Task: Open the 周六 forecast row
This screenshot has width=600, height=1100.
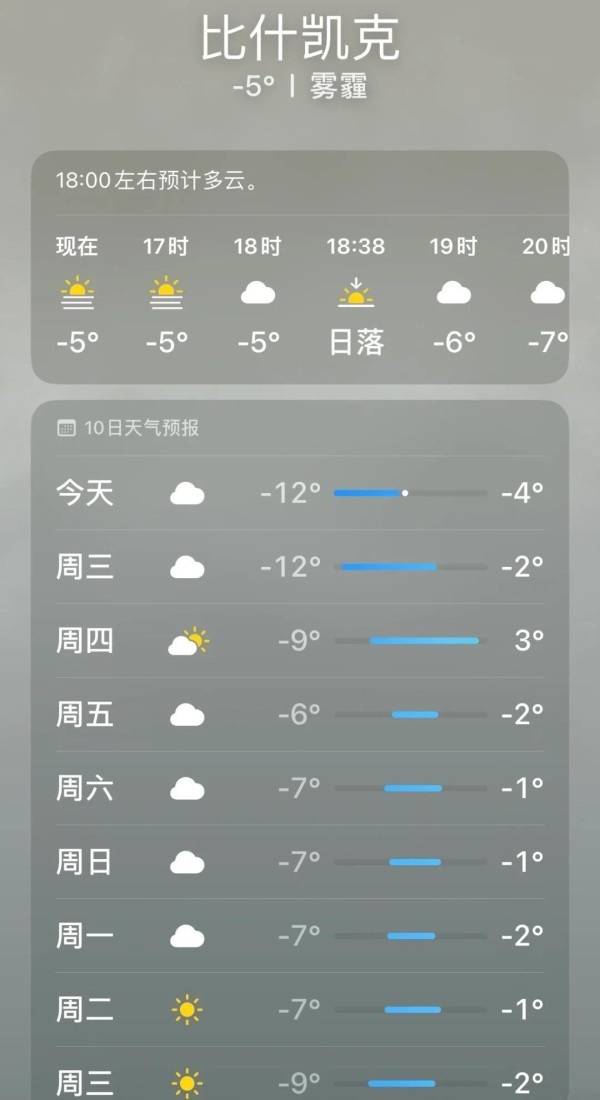Action: pyautogui.click(x=300, y=788)
